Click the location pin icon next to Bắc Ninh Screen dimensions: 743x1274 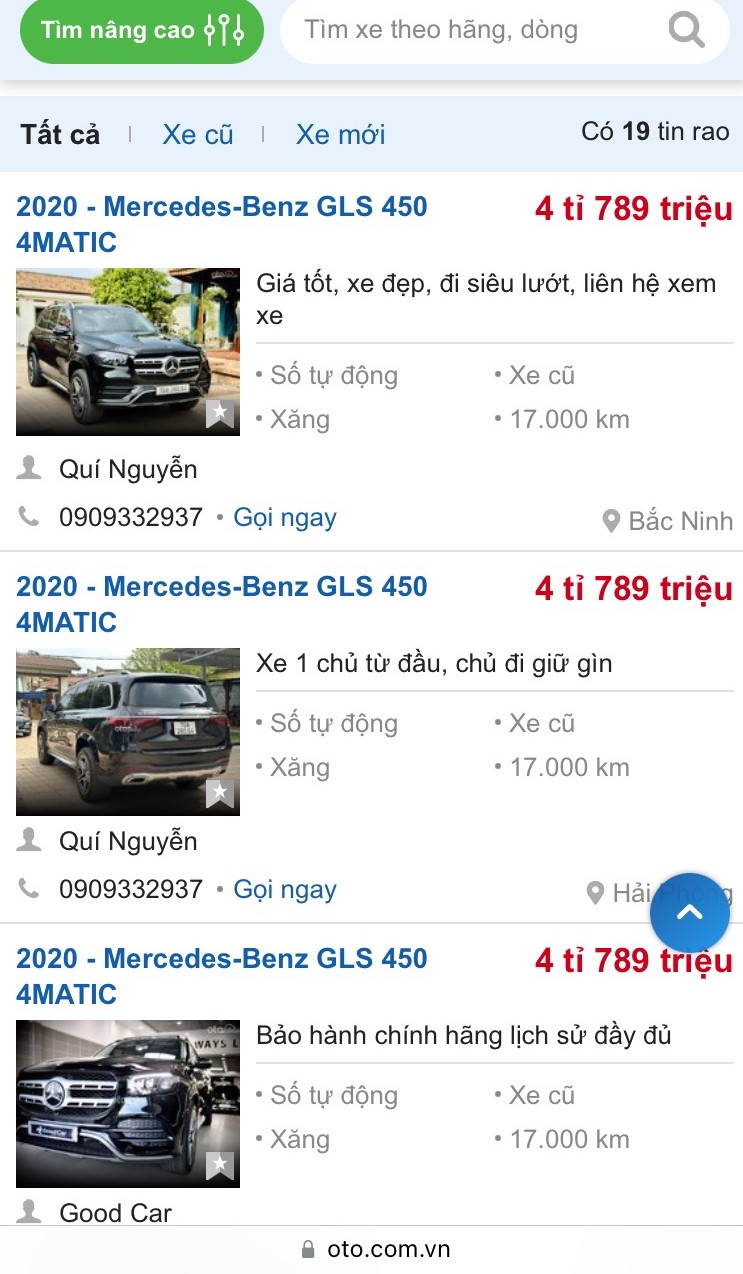(611, 520)
